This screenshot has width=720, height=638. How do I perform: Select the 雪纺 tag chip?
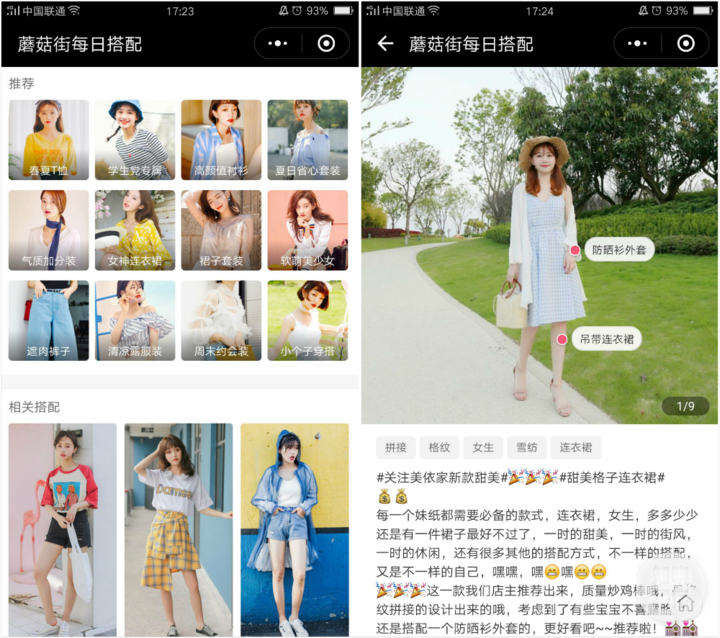[526, 447]
